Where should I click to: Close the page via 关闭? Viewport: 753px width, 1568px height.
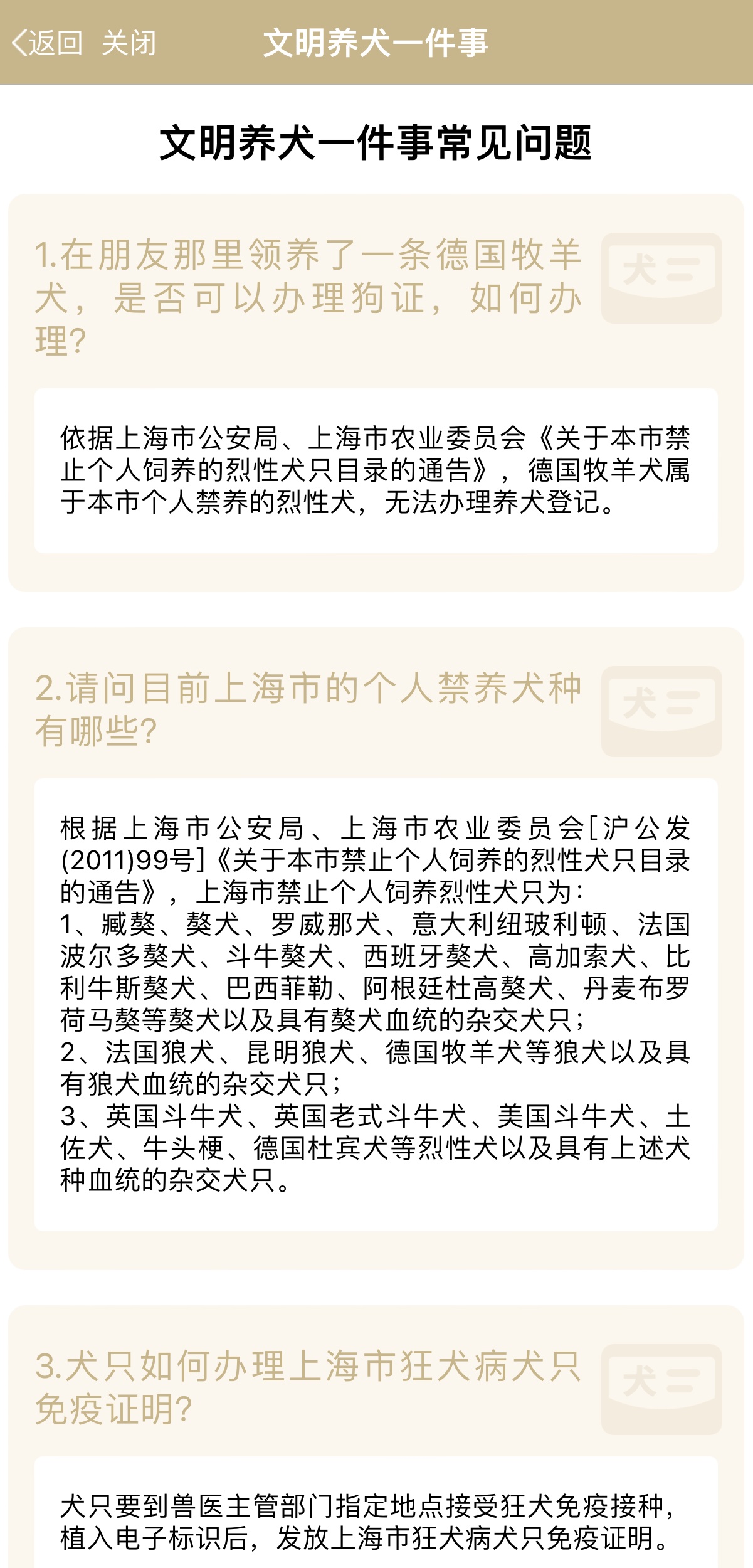tap(129, 43)
